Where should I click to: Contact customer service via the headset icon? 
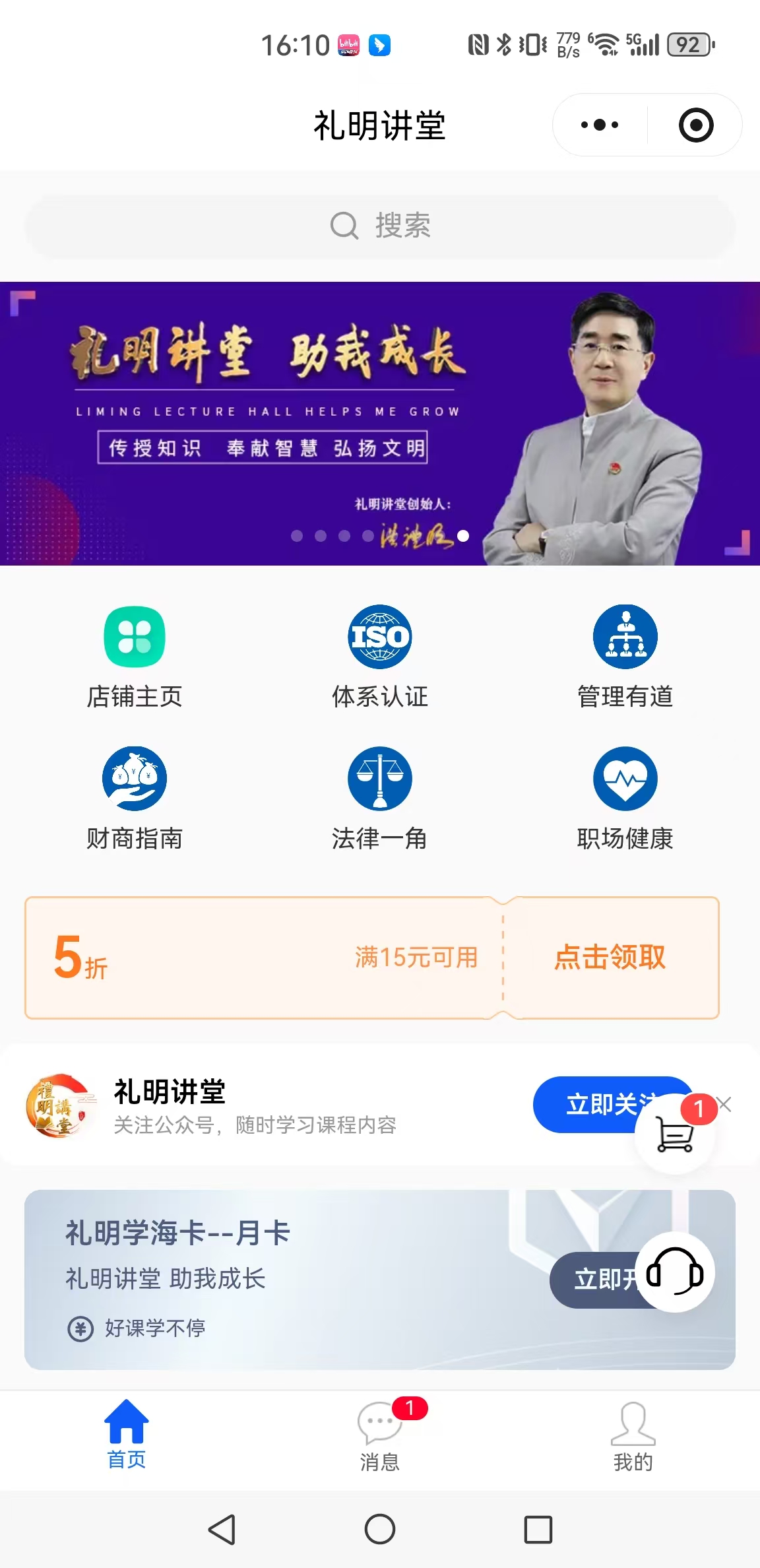pyautogui.click(x=674, y=1272)
